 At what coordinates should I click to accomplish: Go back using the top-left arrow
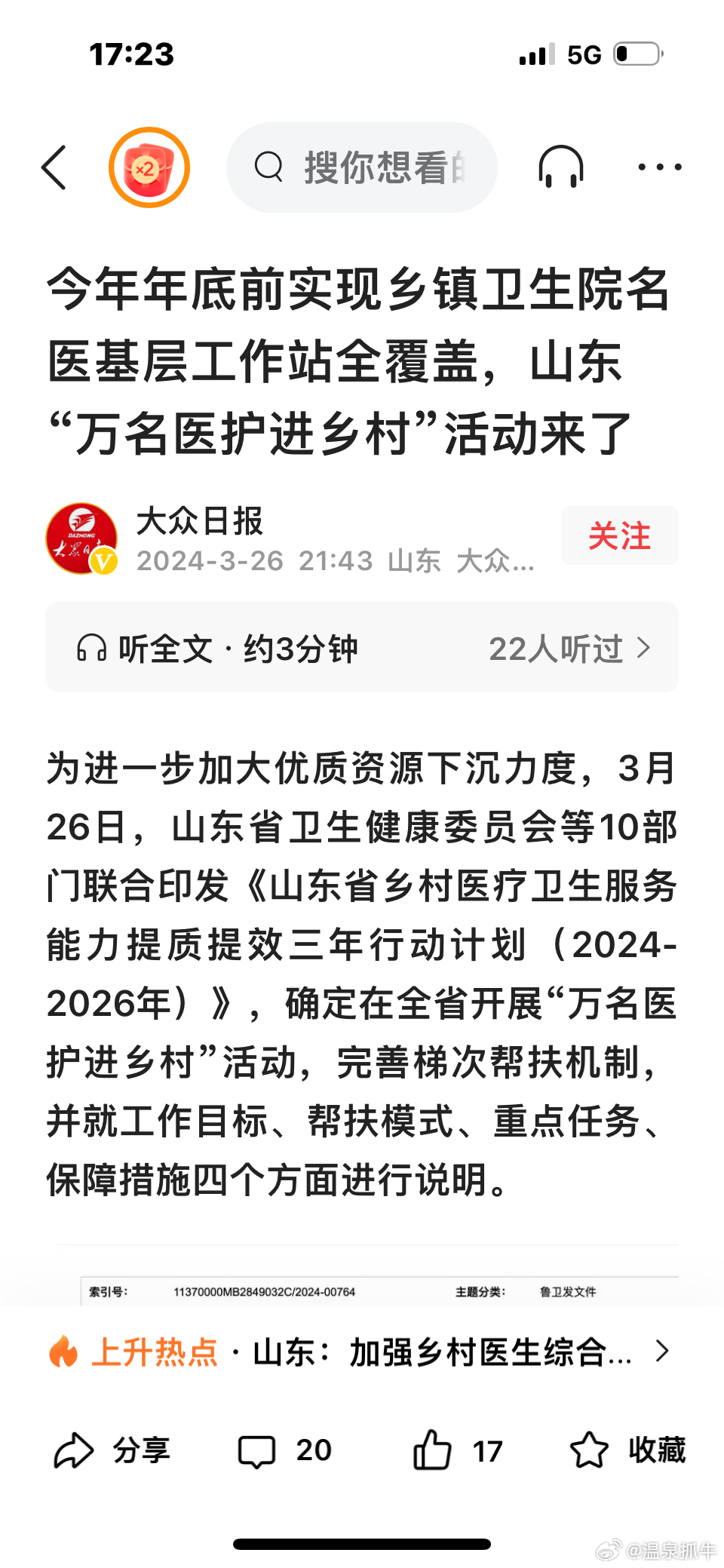54,167
